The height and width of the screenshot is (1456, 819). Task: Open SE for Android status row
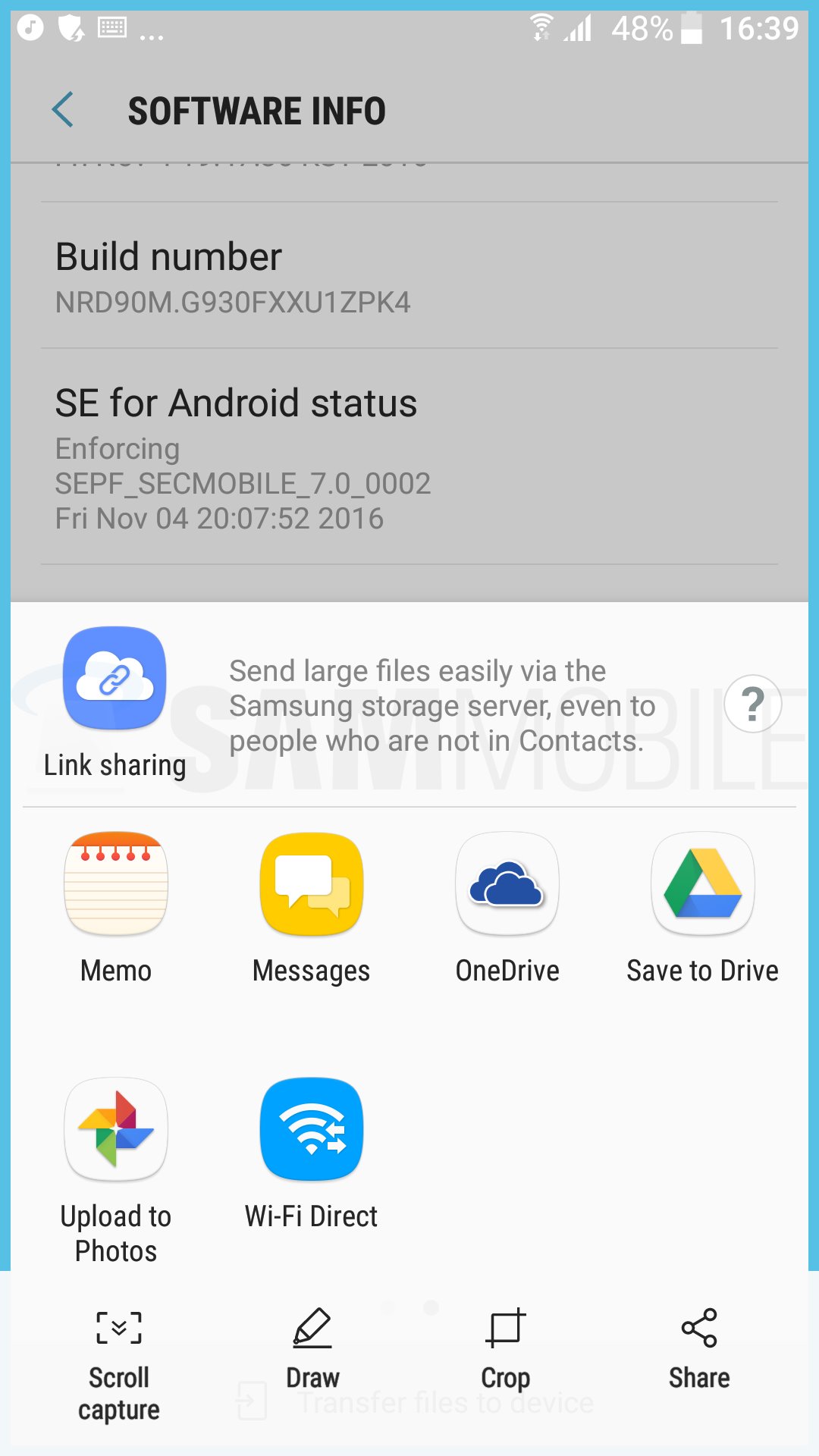click(x=409, y=458)
